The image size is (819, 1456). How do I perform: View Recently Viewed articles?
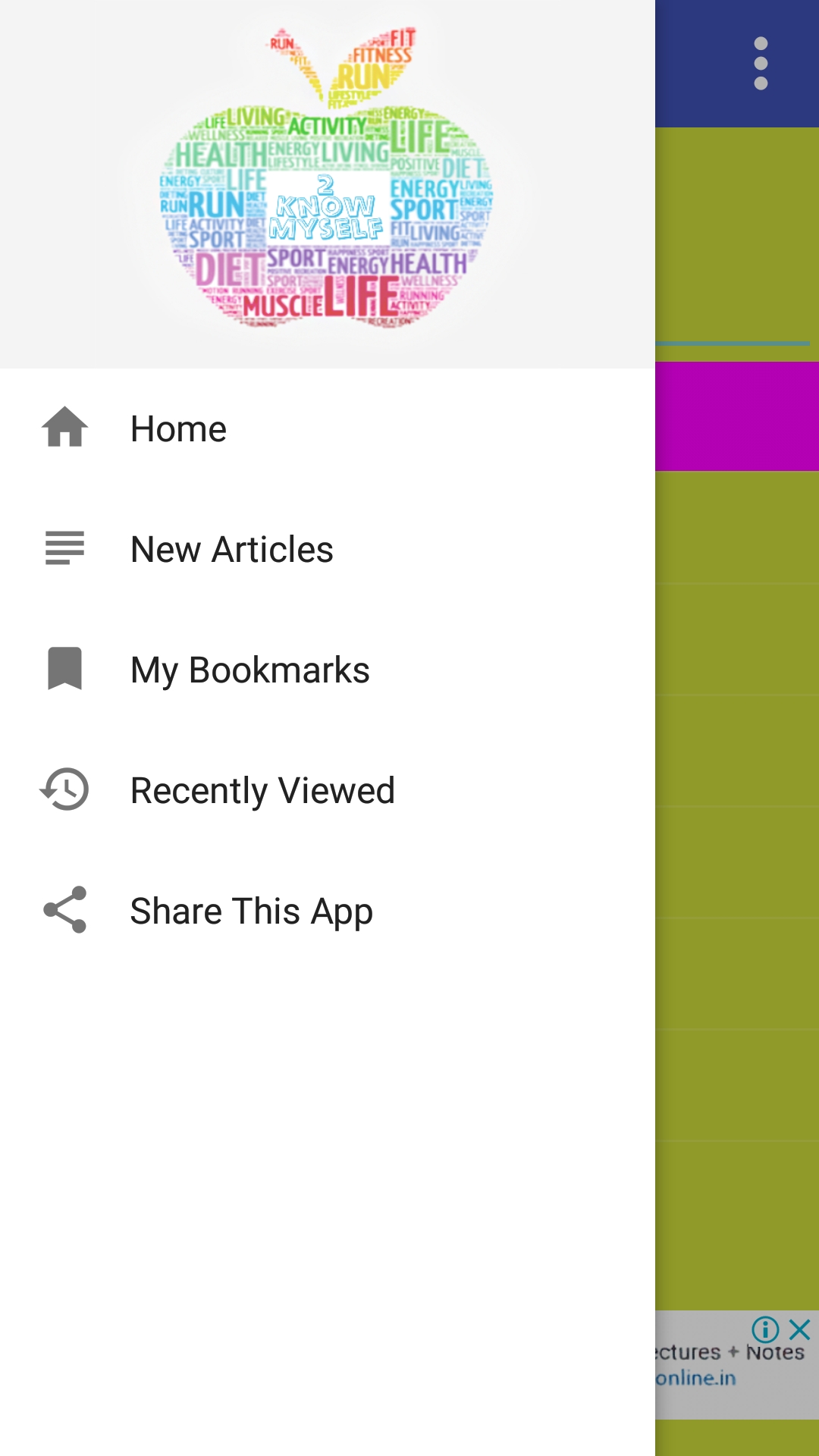pyautogui.click(x=262, y=790)
